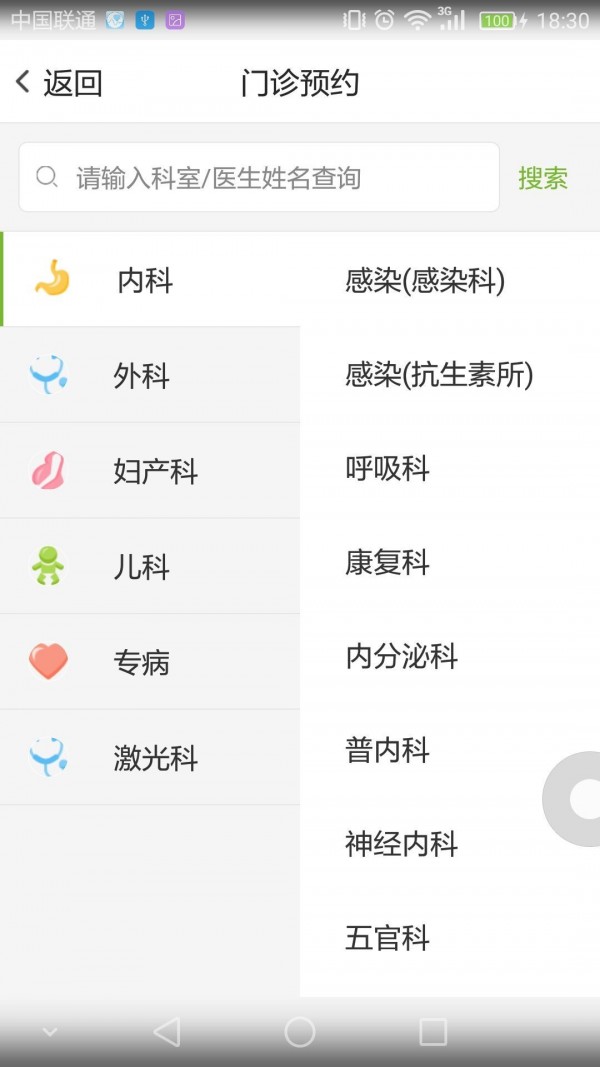Screen dimensions: 600x1067
Task: Choose the 呼吸科 department
Action: point(387,468)
